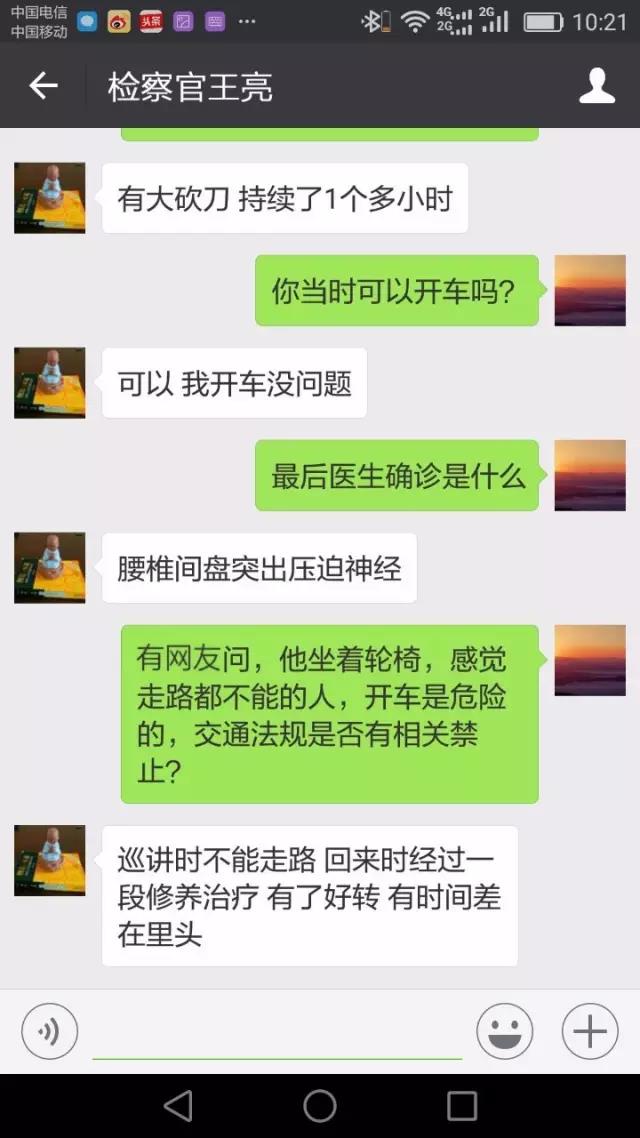Go back from the 检察官王亮 chat
This screenshot has width=640, height=1138.
43,86
